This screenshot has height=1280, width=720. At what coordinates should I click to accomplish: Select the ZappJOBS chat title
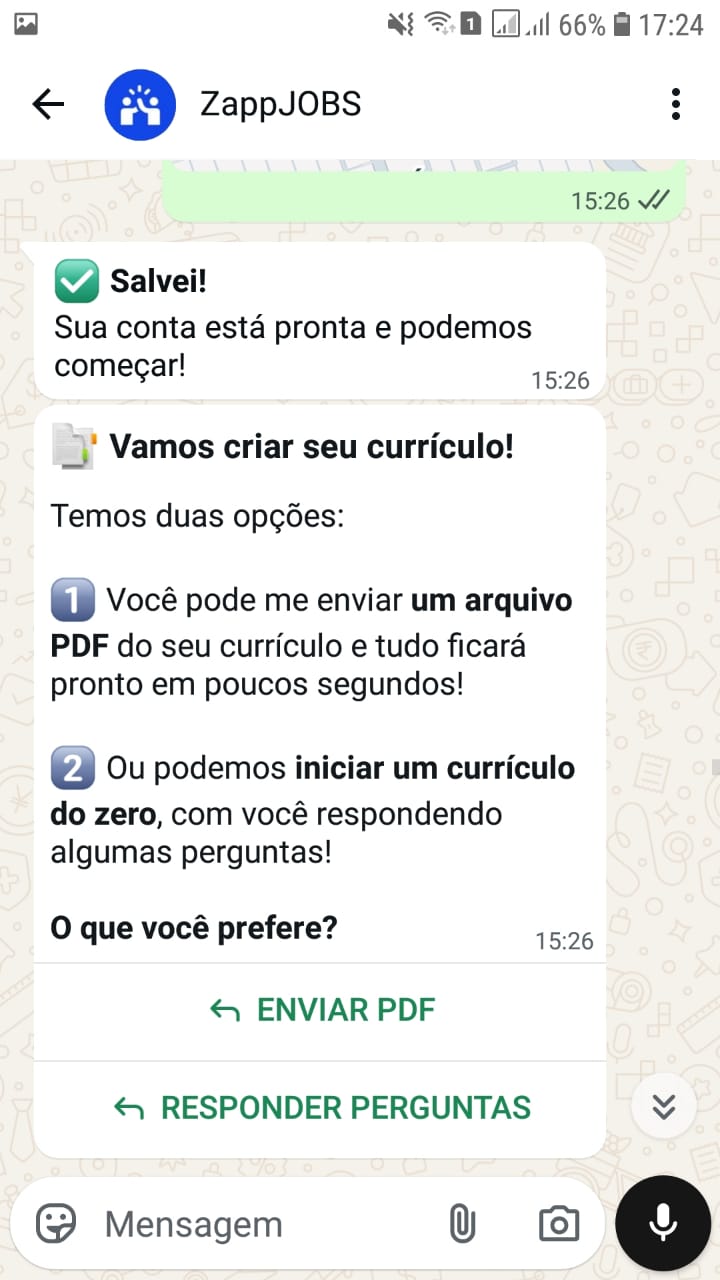click(278, 103)
